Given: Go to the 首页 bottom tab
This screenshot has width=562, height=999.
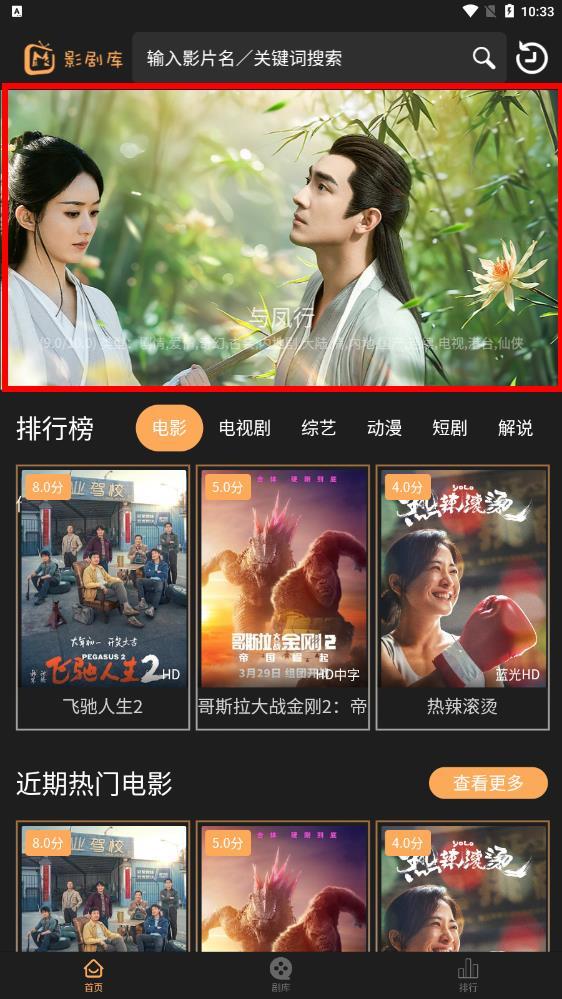Looking at the screenshot, I should pos(93,975).
